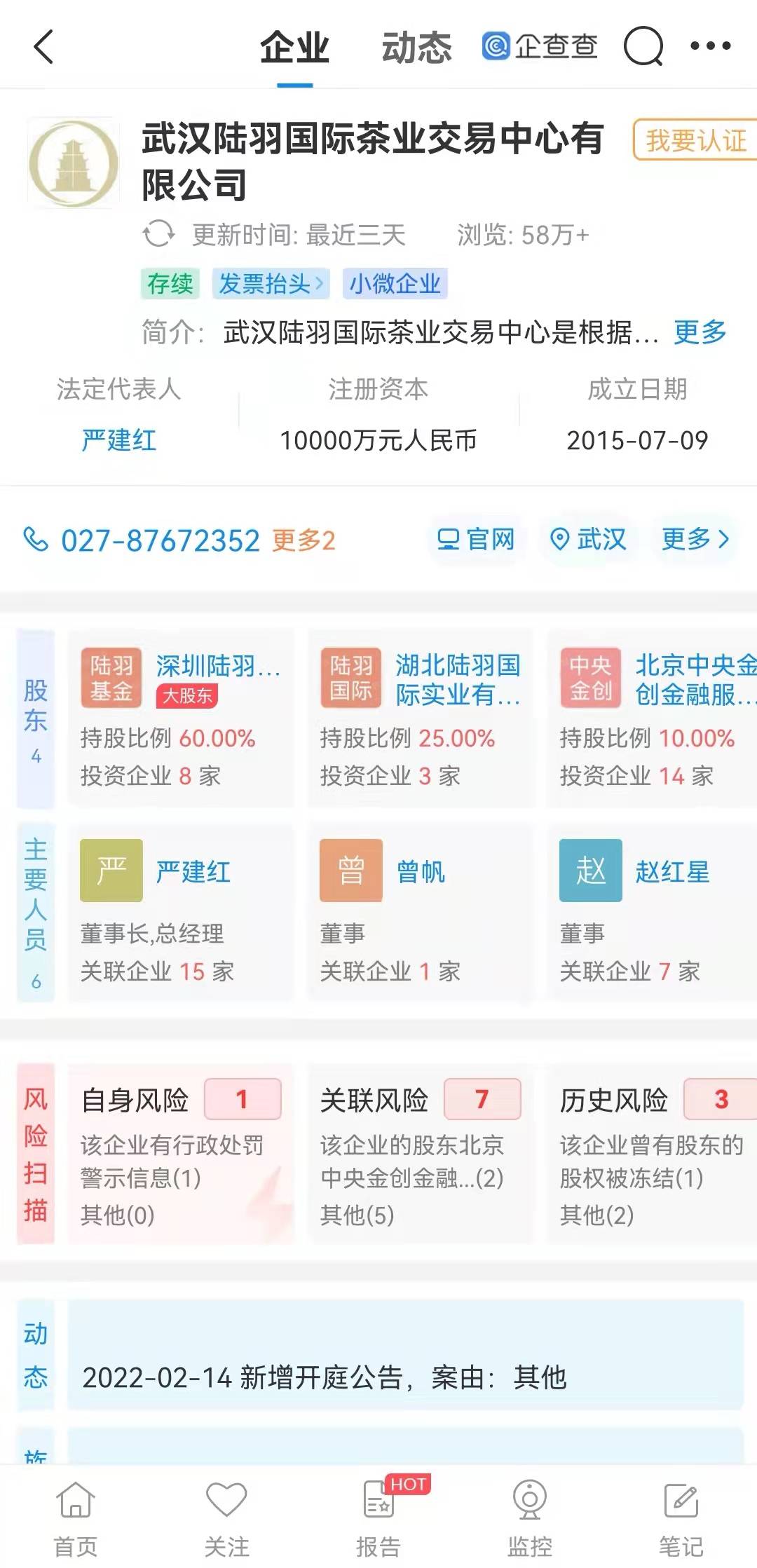
Task: Open the three-dot overflow menu
Action: [710, 46]
